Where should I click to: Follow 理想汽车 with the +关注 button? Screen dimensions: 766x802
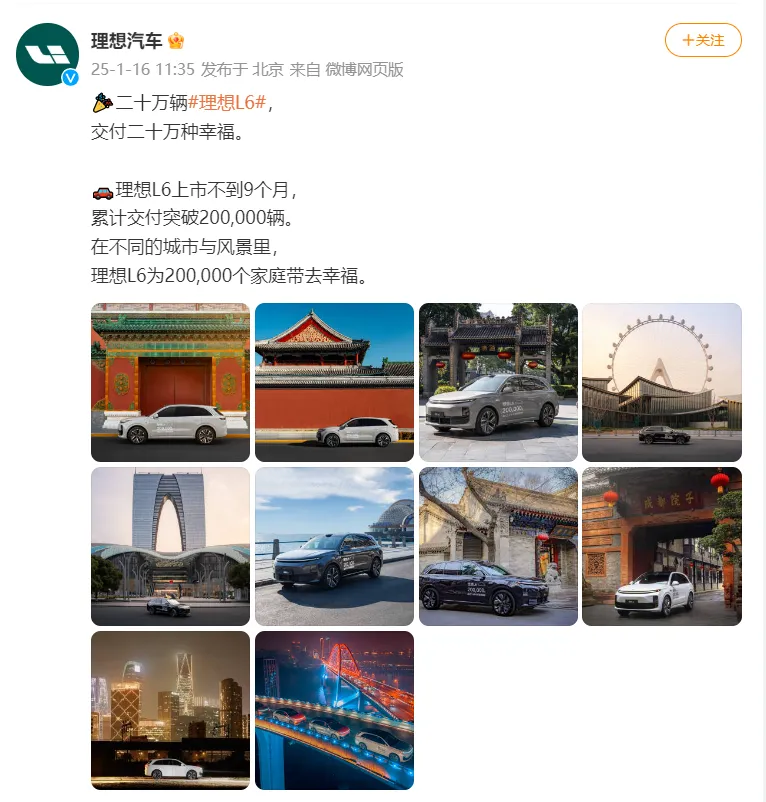pyautogui.click(x=703, y=40)
